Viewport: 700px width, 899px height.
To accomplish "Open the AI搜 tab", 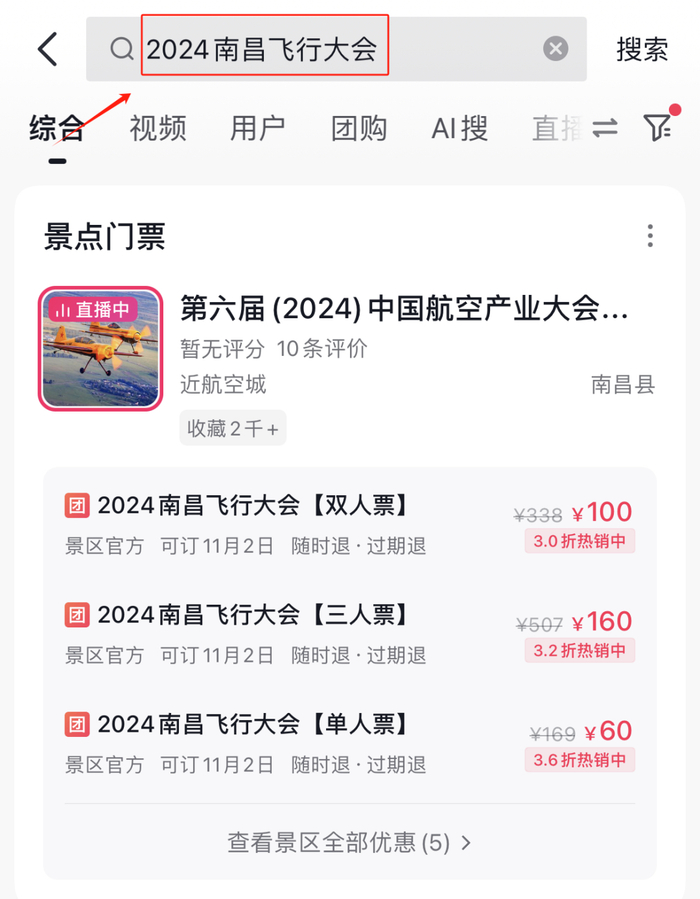I will click(460, 128).
